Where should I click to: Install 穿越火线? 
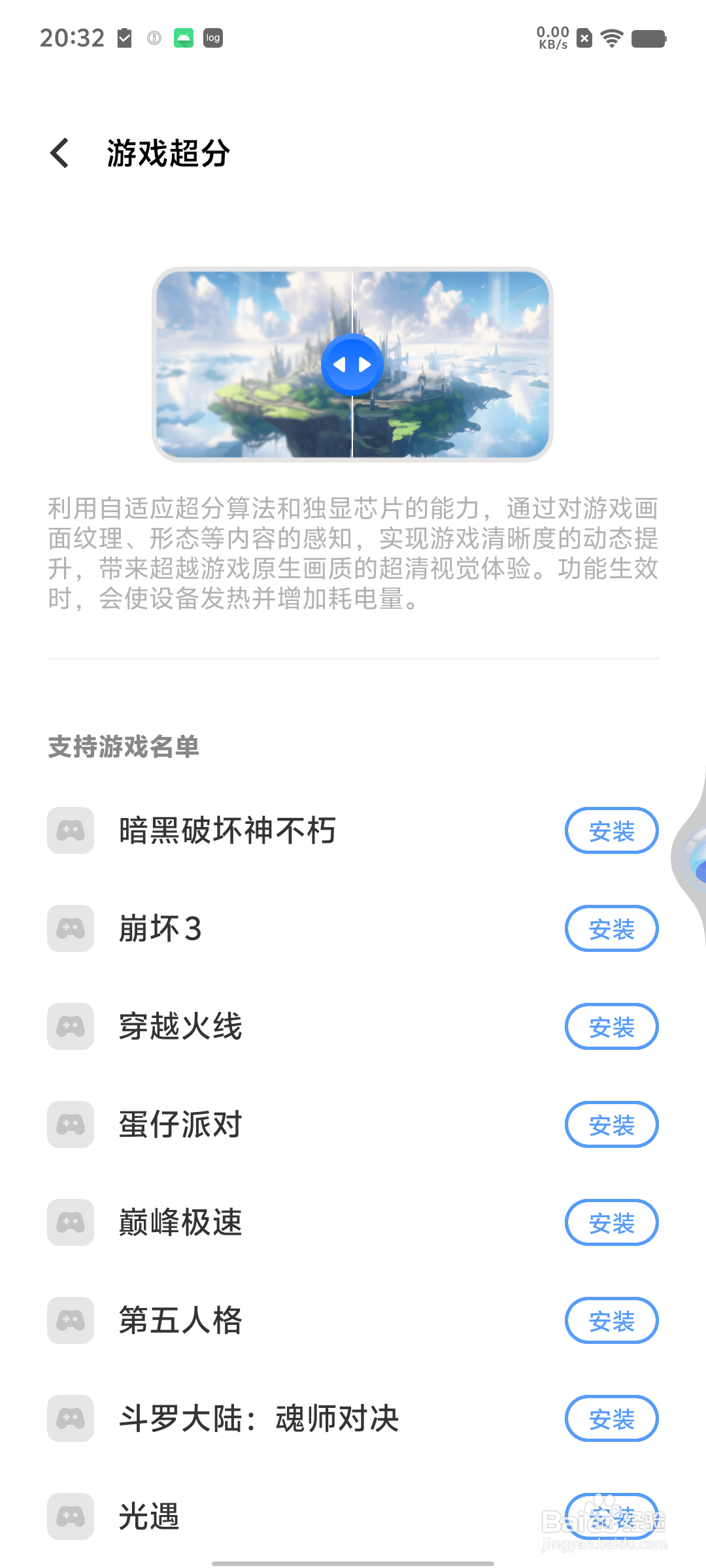pyautogui.click(x=611, y=1026)
